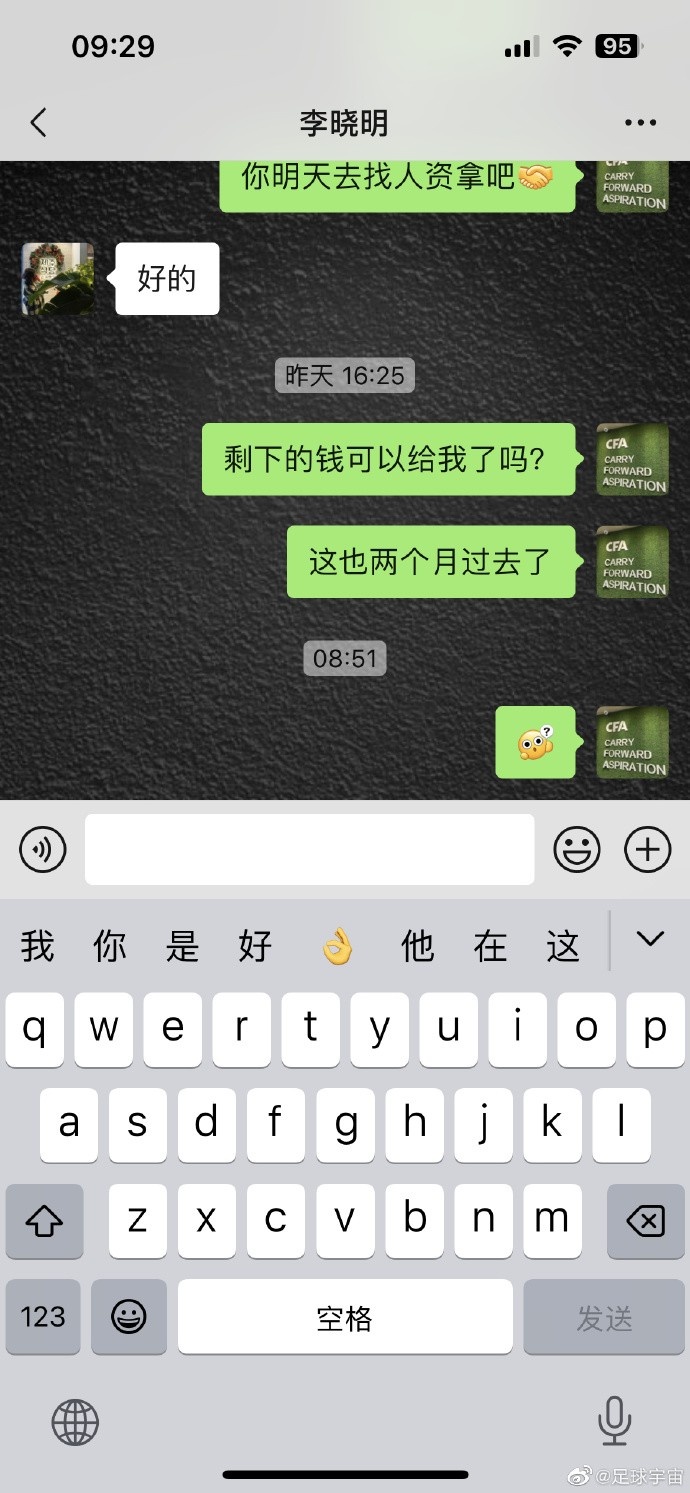Tap the 空格 space key
This screenshot has width=690, height=1493.
click(x=345, y=1317)
